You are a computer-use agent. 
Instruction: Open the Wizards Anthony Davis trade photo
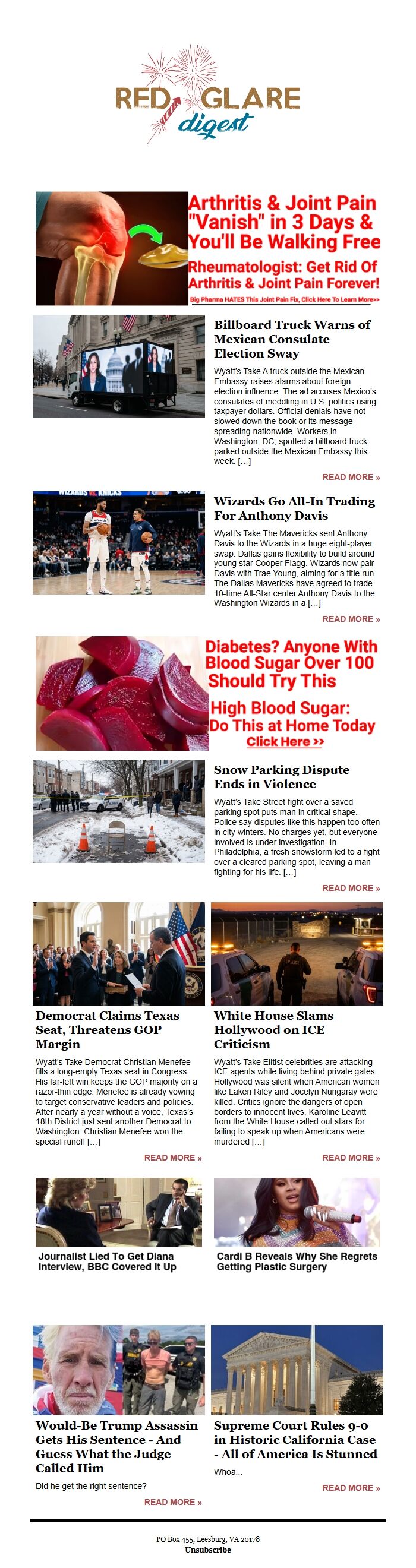tap(119, 543)
